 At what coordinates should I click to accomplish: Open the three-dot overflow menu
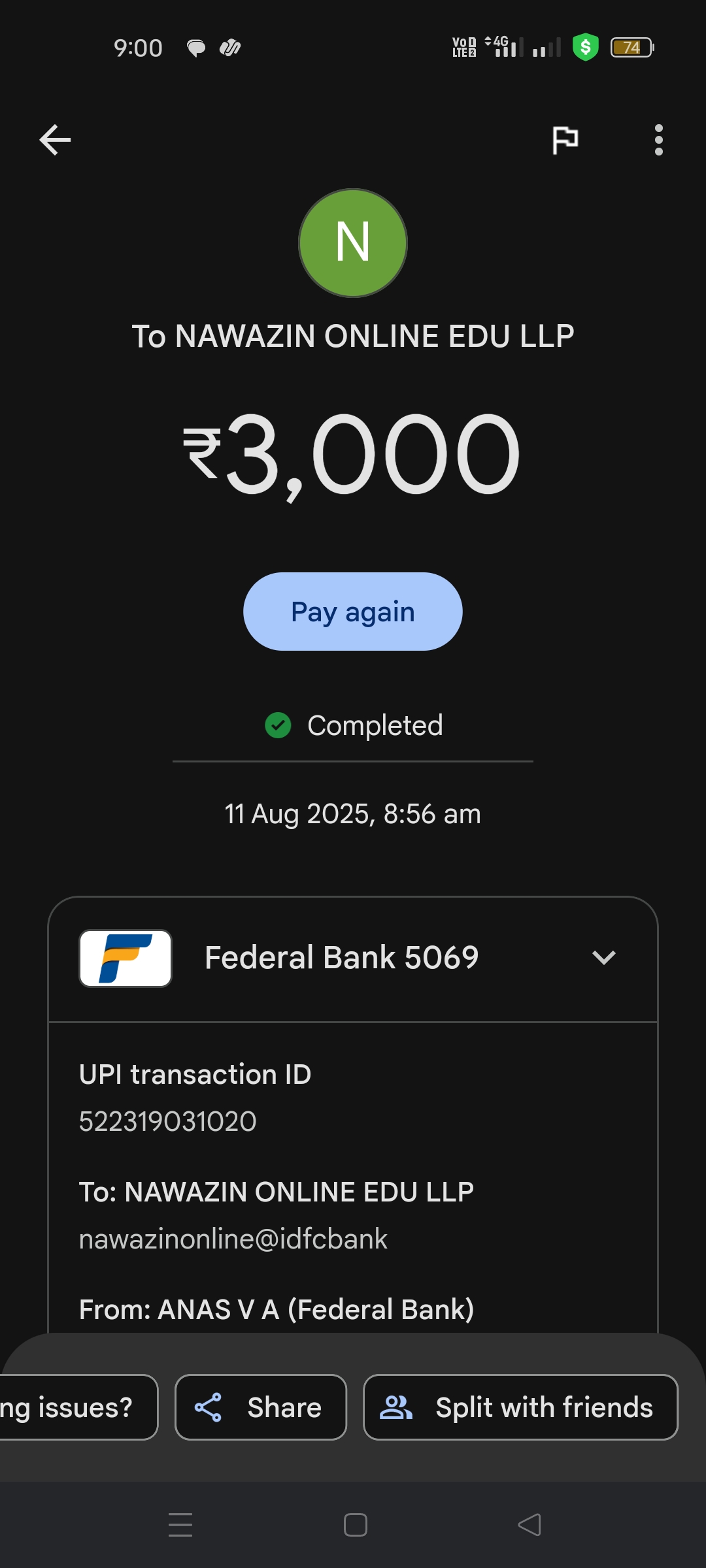(658, 140)
